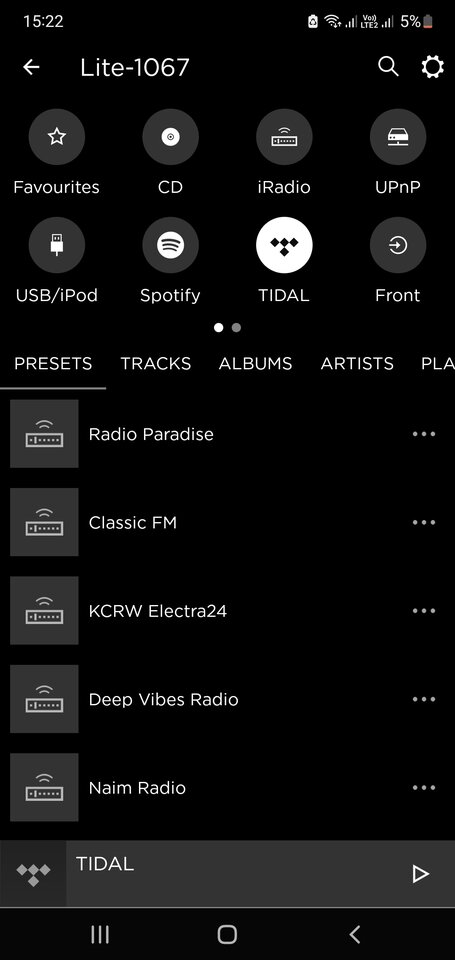Go back using the top-left arrow

coord(31,67)
